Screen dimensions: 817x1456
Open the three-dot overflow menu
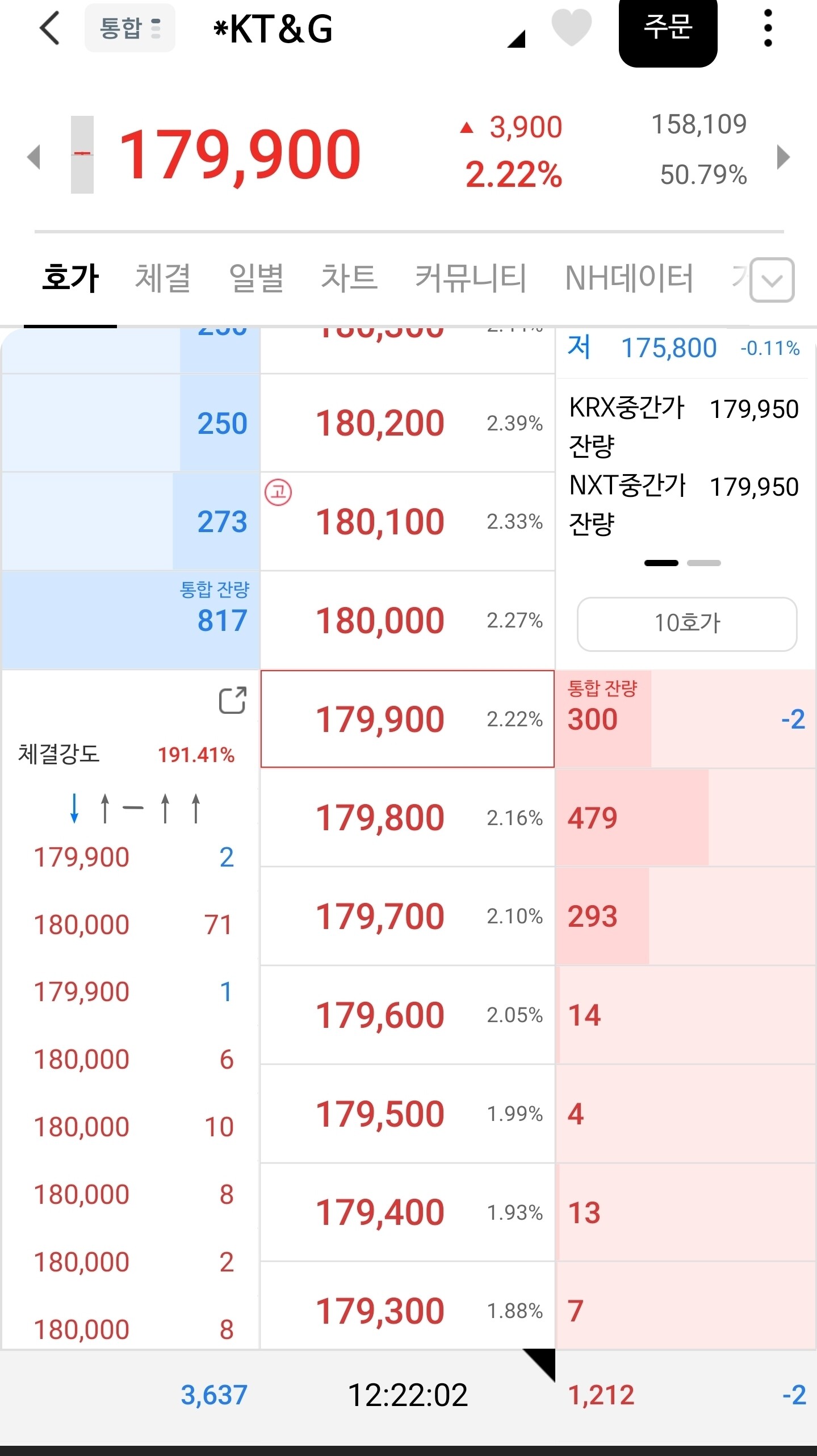tap(768, 28)
